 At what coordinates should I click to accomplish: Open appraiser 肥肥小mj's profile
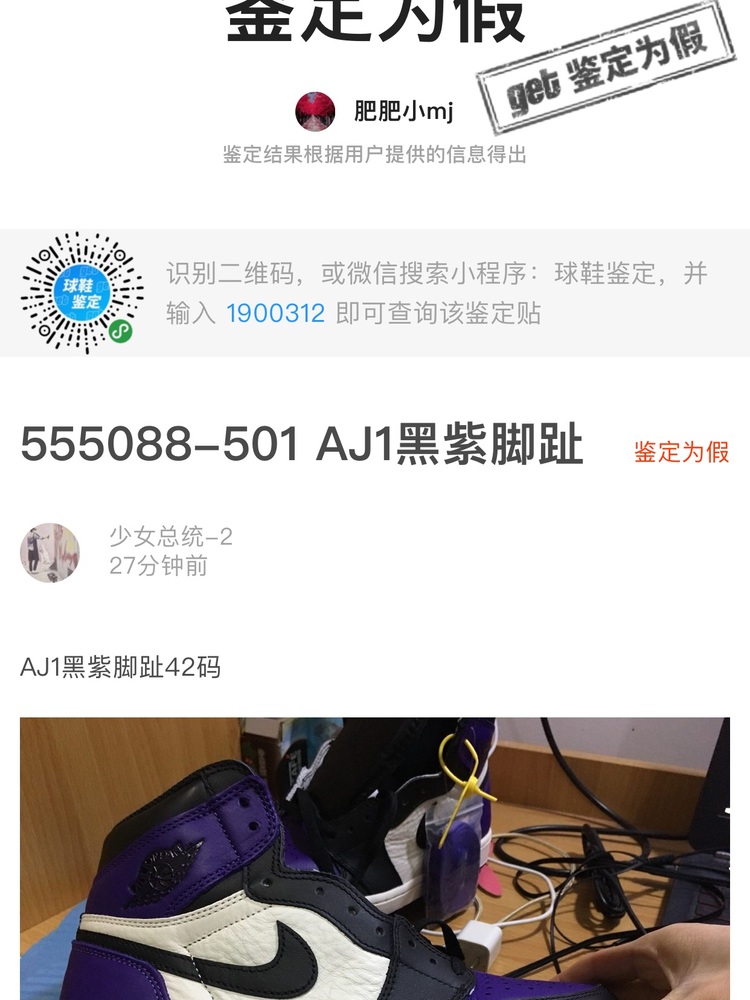coord(315,111)
